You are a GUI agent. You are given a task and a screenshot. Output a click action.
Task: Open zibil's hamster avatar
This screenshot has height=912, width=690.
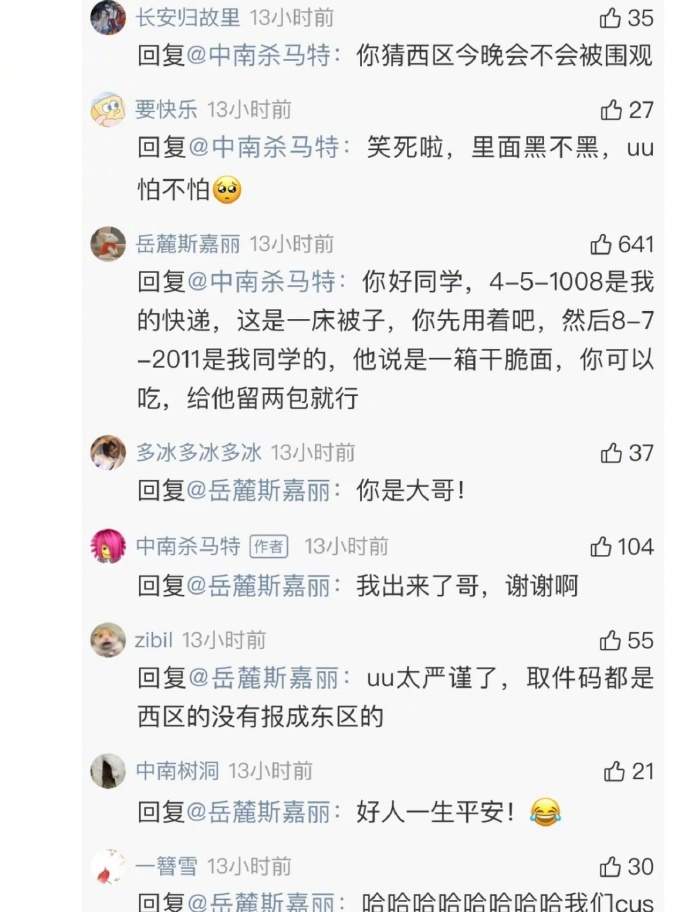(x=108, y=640)
